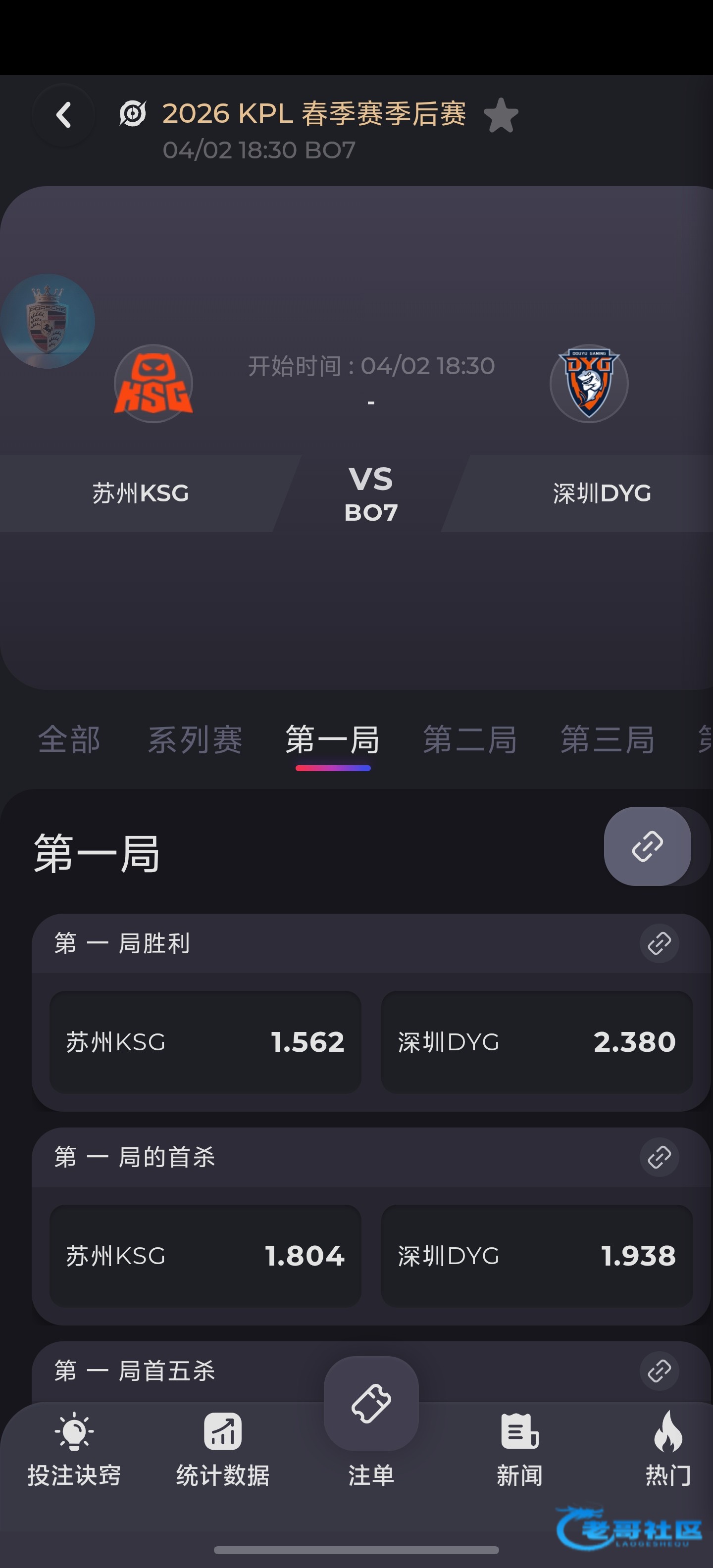Go back using the arrow button
Viewport: 713px width, 1568px height.
pos(63,114)
